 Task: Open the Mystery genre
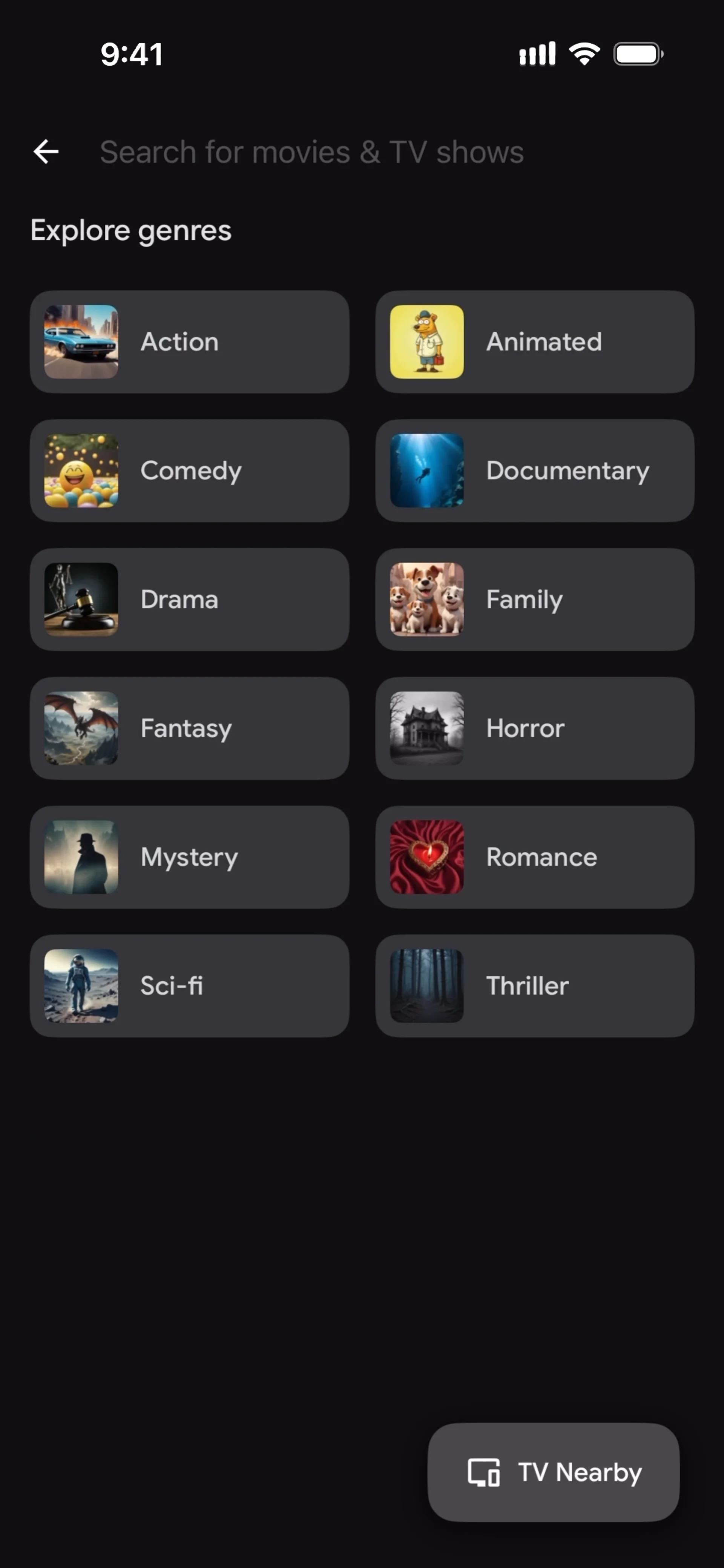(x=189, y=857)
